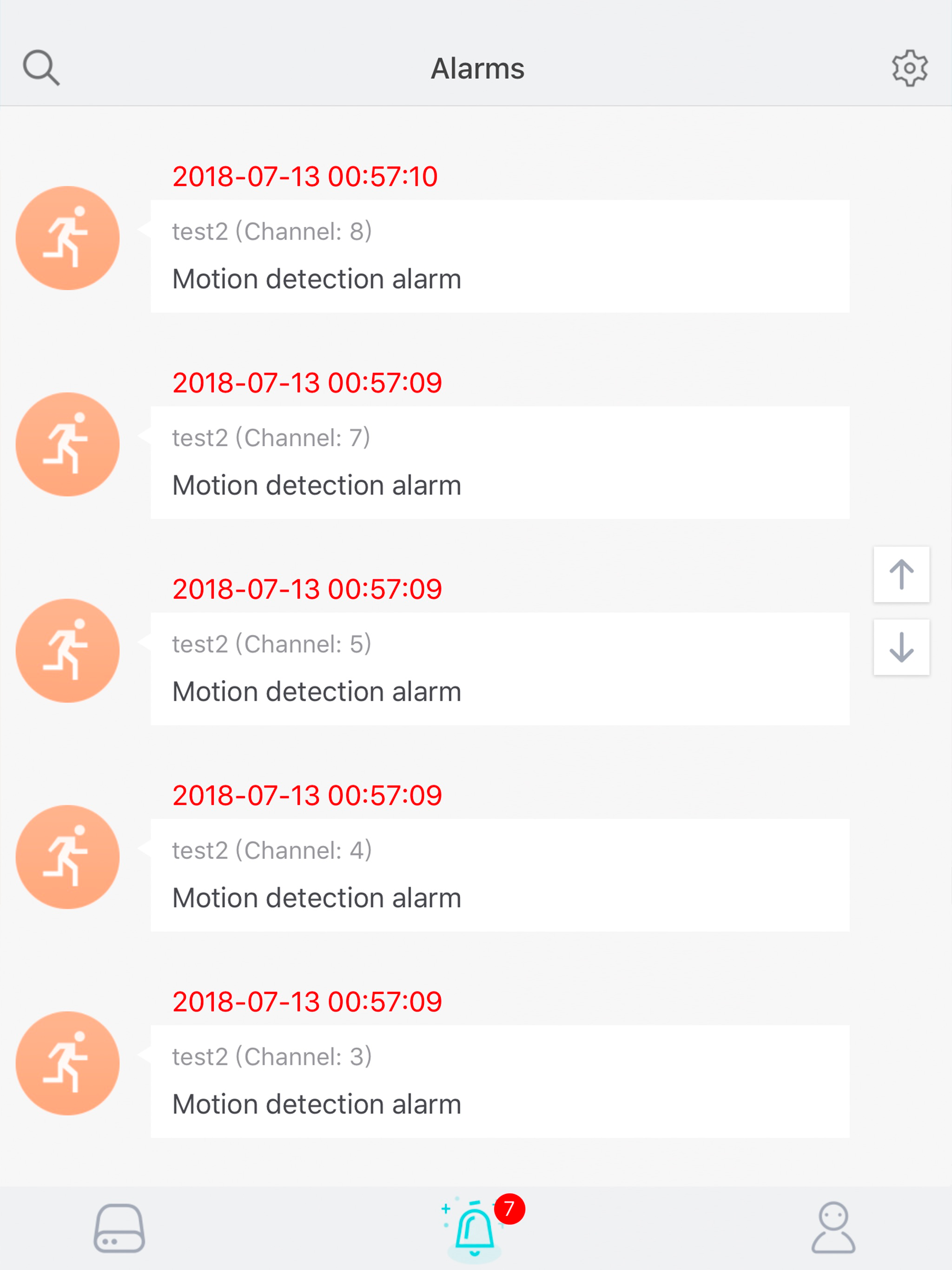
Task: Open the search function
Action: pos(41,67)
